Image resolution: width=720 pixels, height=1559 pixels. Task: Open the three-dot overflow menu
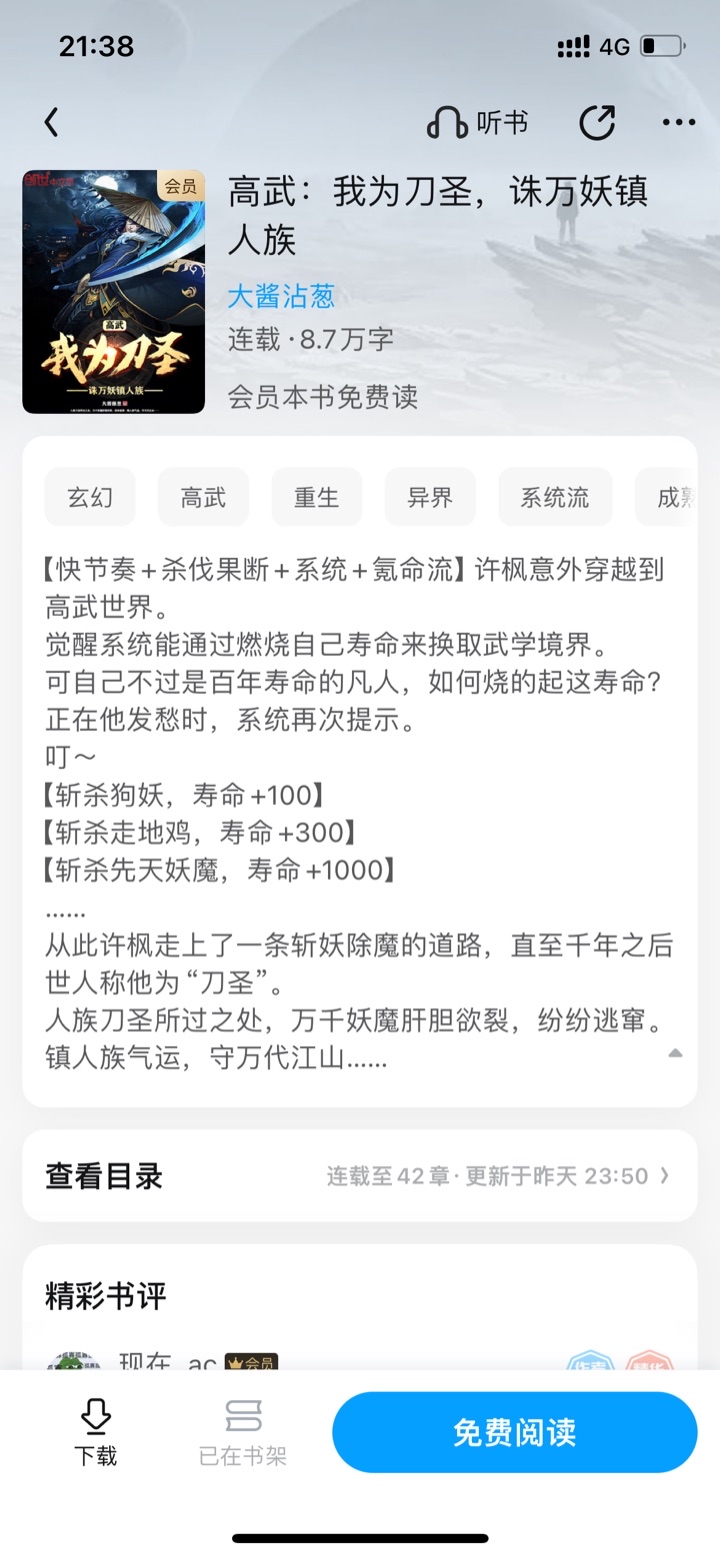pos(679,123)
